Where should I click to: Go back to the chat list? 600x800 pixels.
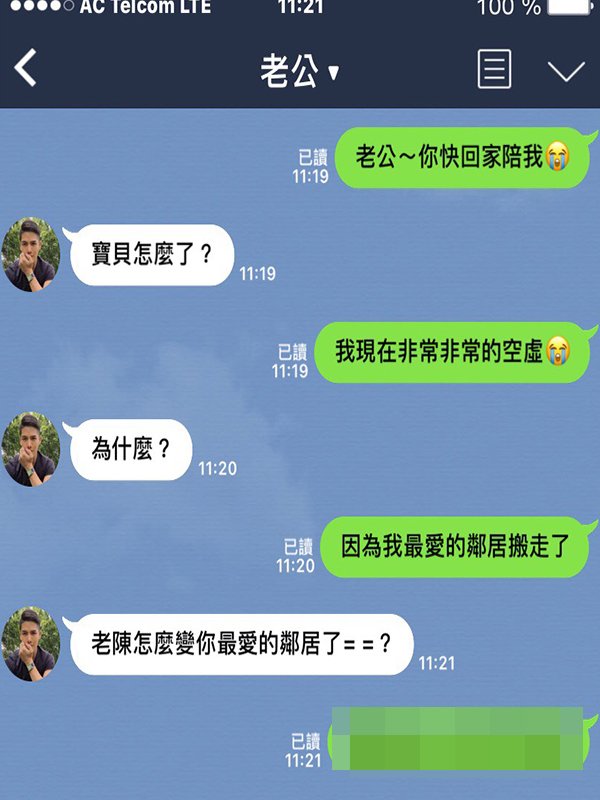click(x=26, y=70)
